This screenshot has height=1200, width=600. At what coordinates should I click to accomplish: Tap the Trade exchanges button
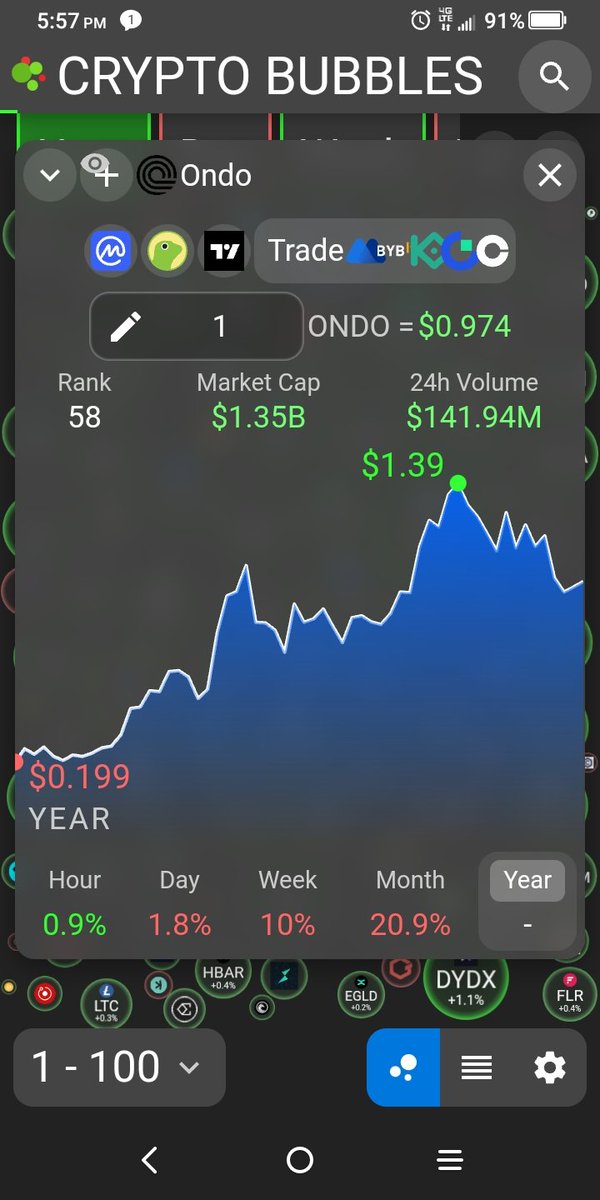click(x=385, y=251)
